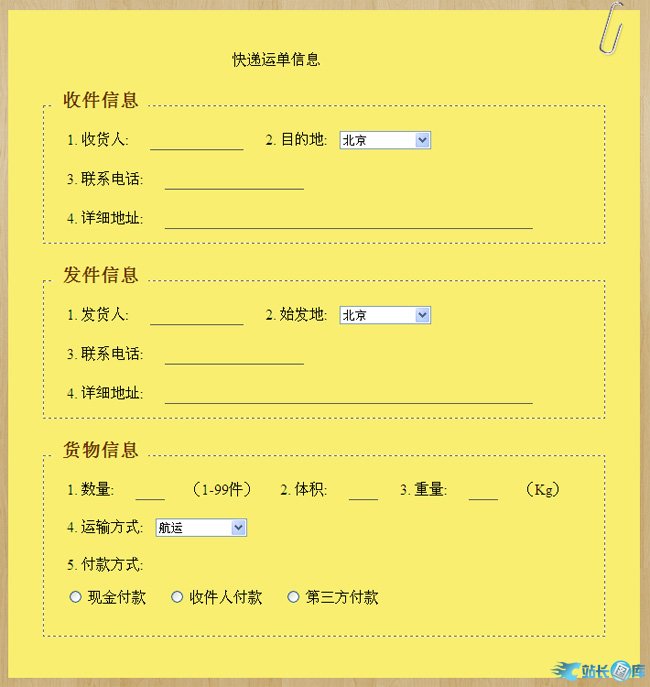This screenshot has height=687, width=650.
Task: Select 收件人付款 radio button
Action: [x=177, y=597]
